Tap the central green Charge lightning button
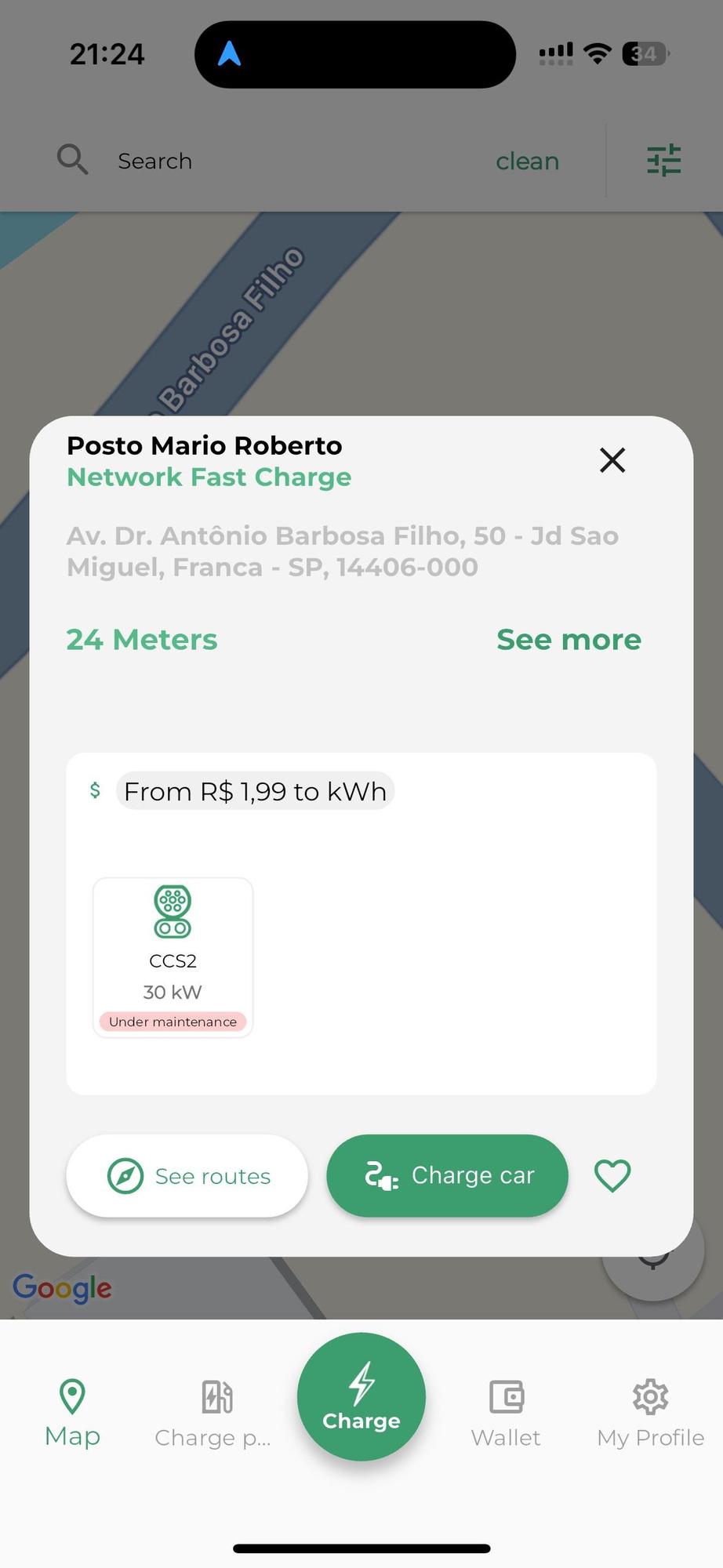Screen dimensions: 723x1568 tap(361, 1397)
